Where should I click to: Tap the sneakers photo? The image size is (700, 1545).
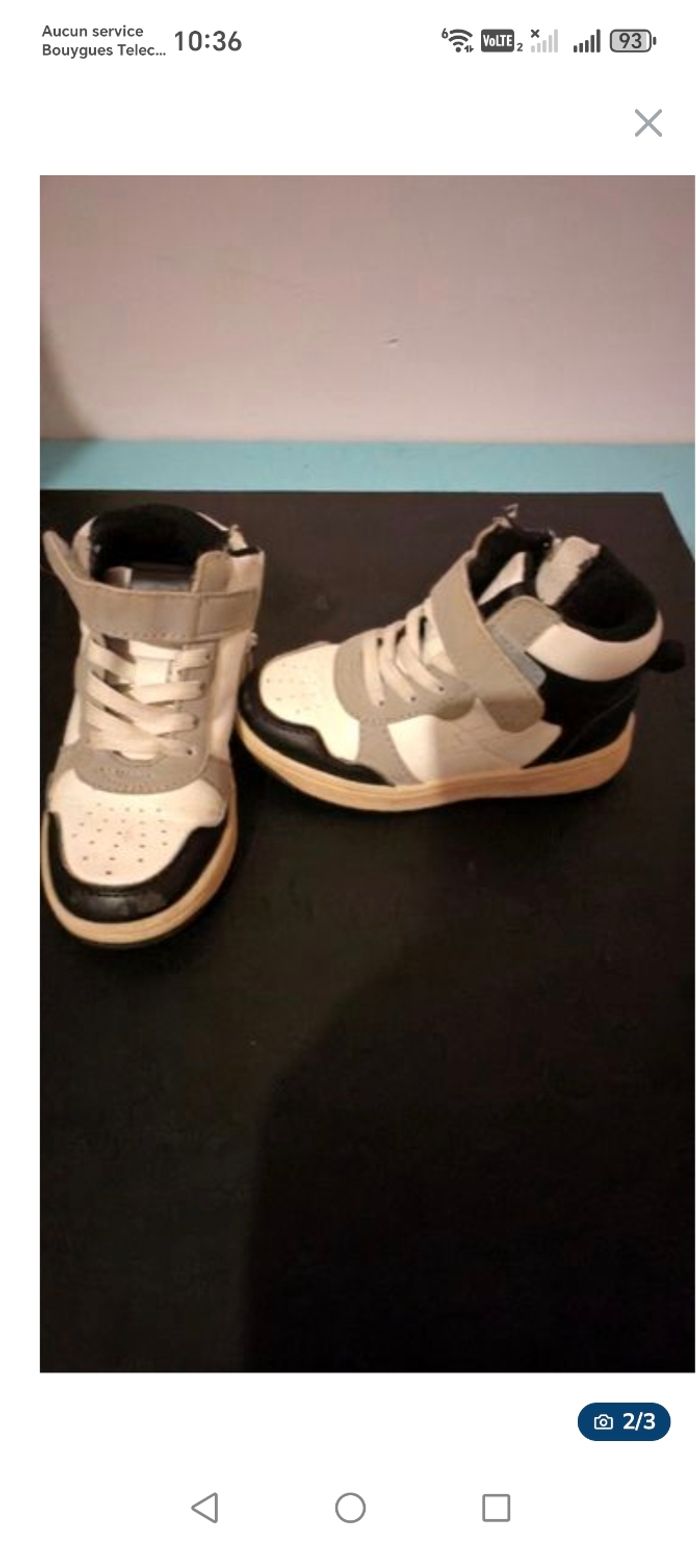click(367, 772)
